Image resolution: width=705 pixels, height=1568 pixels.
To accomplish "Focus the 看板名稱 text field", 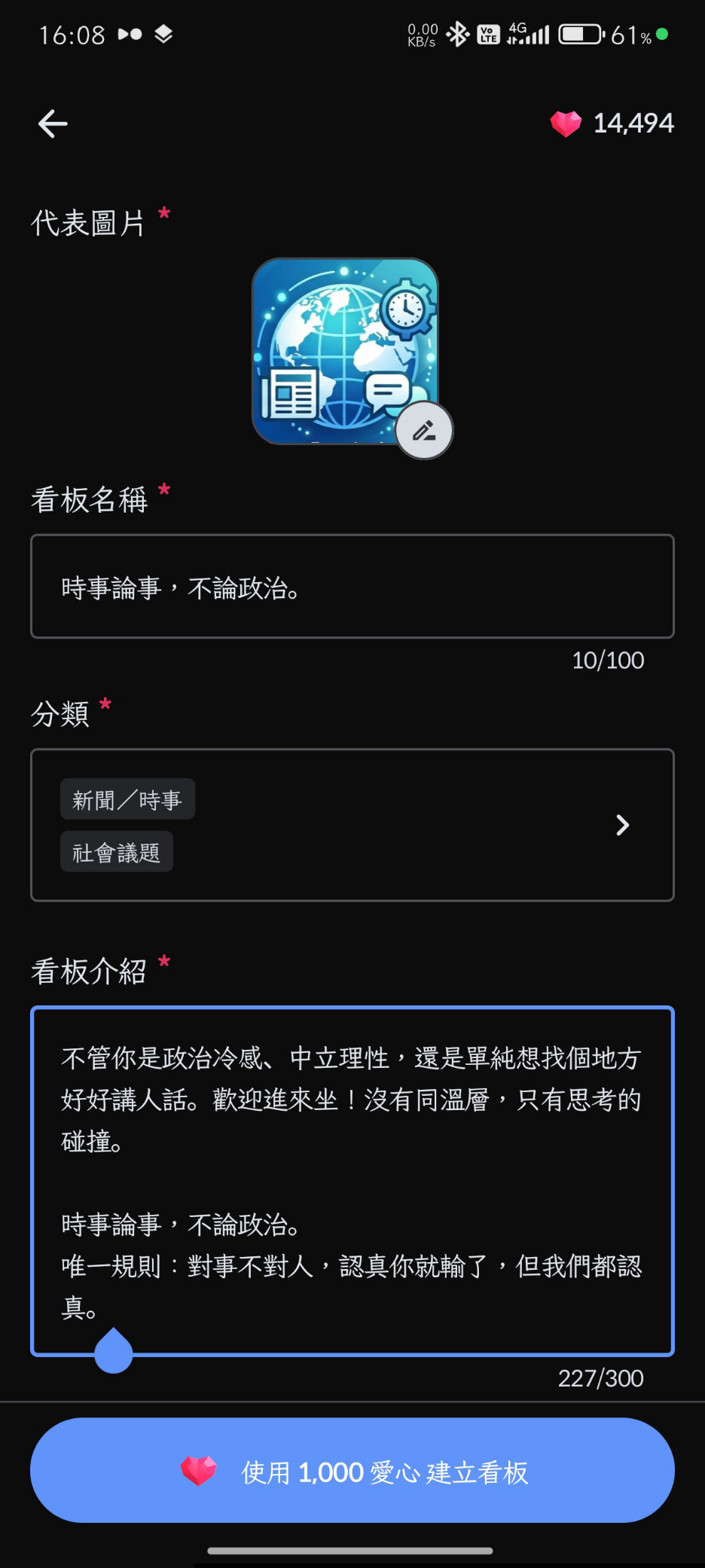I will (x=352, y=587).
